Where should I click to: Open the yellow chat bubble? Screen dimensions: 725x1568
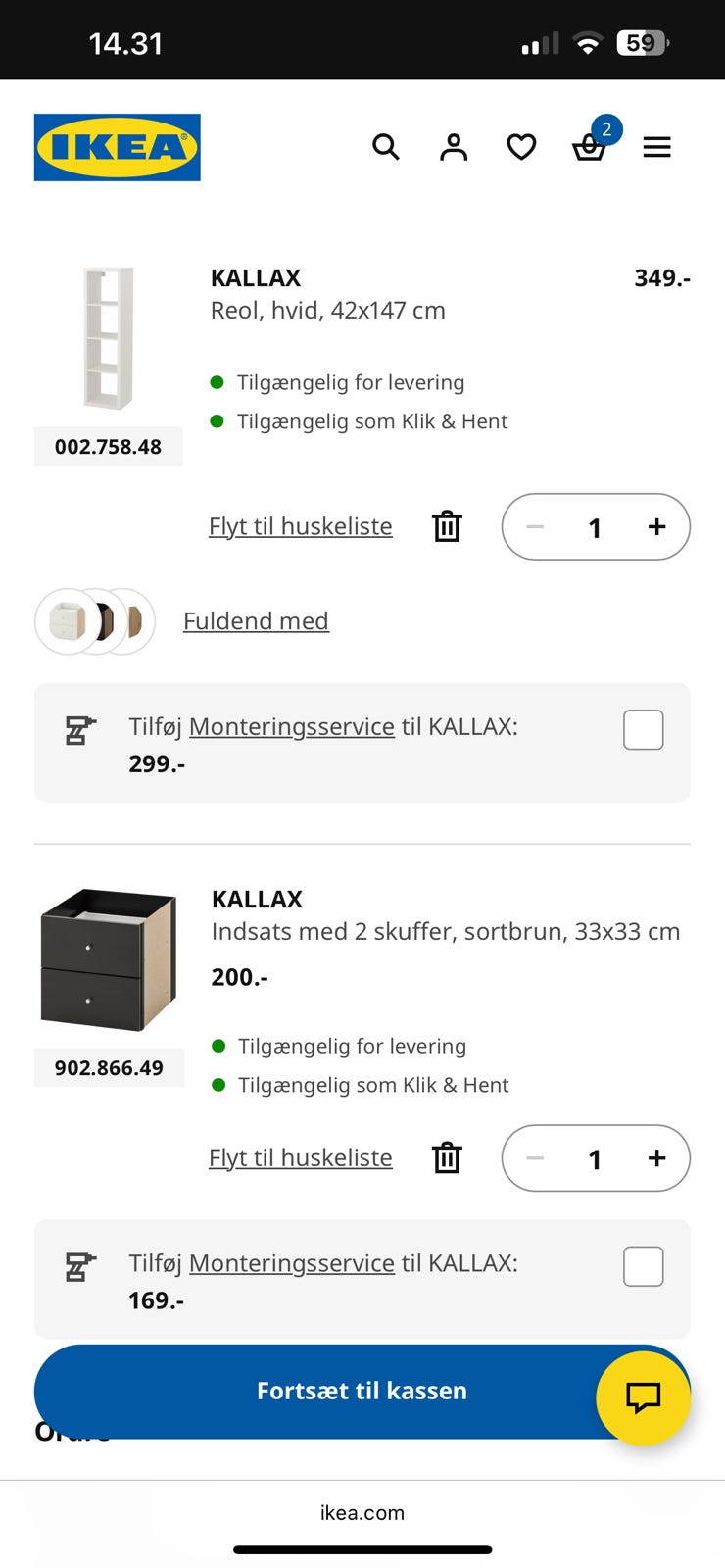click(644, 1398)
